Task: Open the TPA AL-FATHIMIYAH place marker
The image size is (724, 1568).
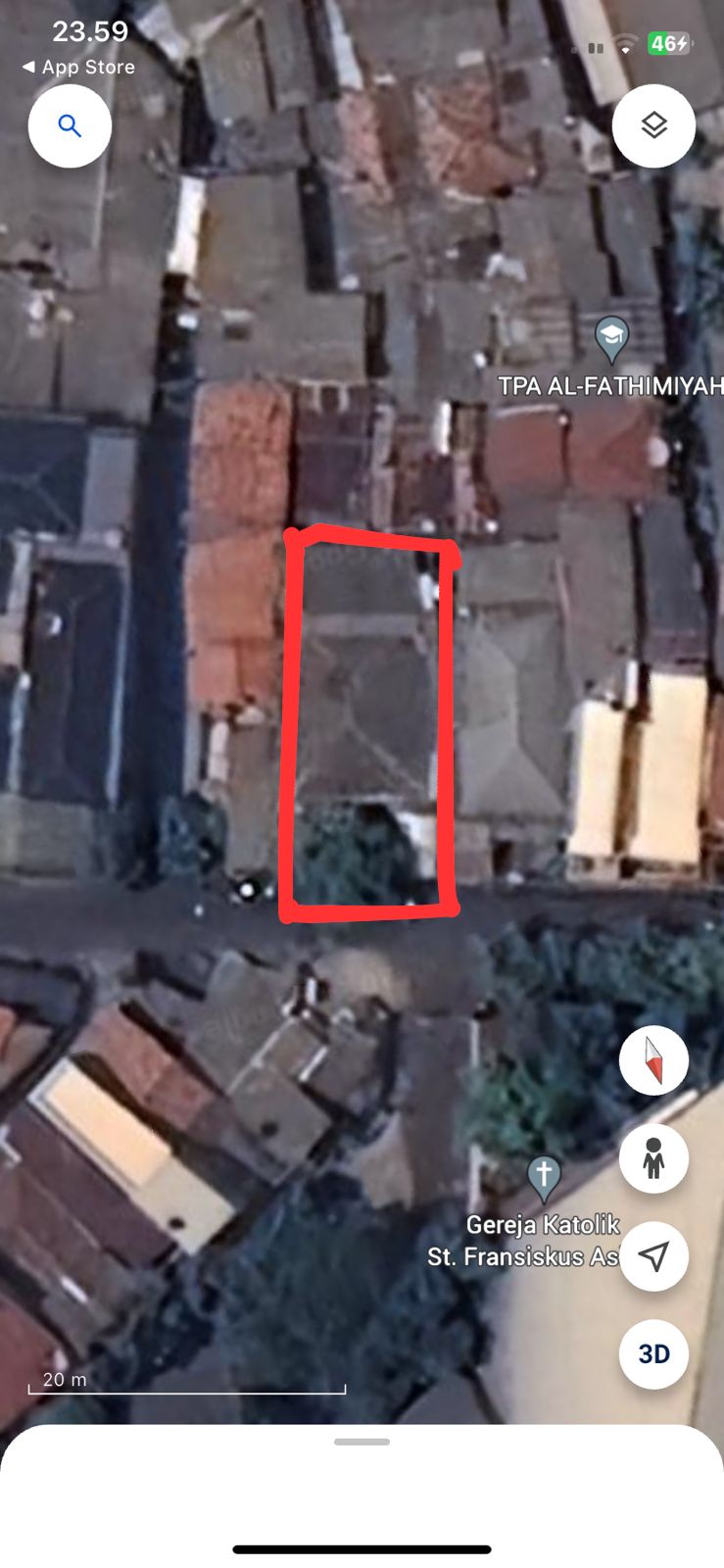Action: 611,339
